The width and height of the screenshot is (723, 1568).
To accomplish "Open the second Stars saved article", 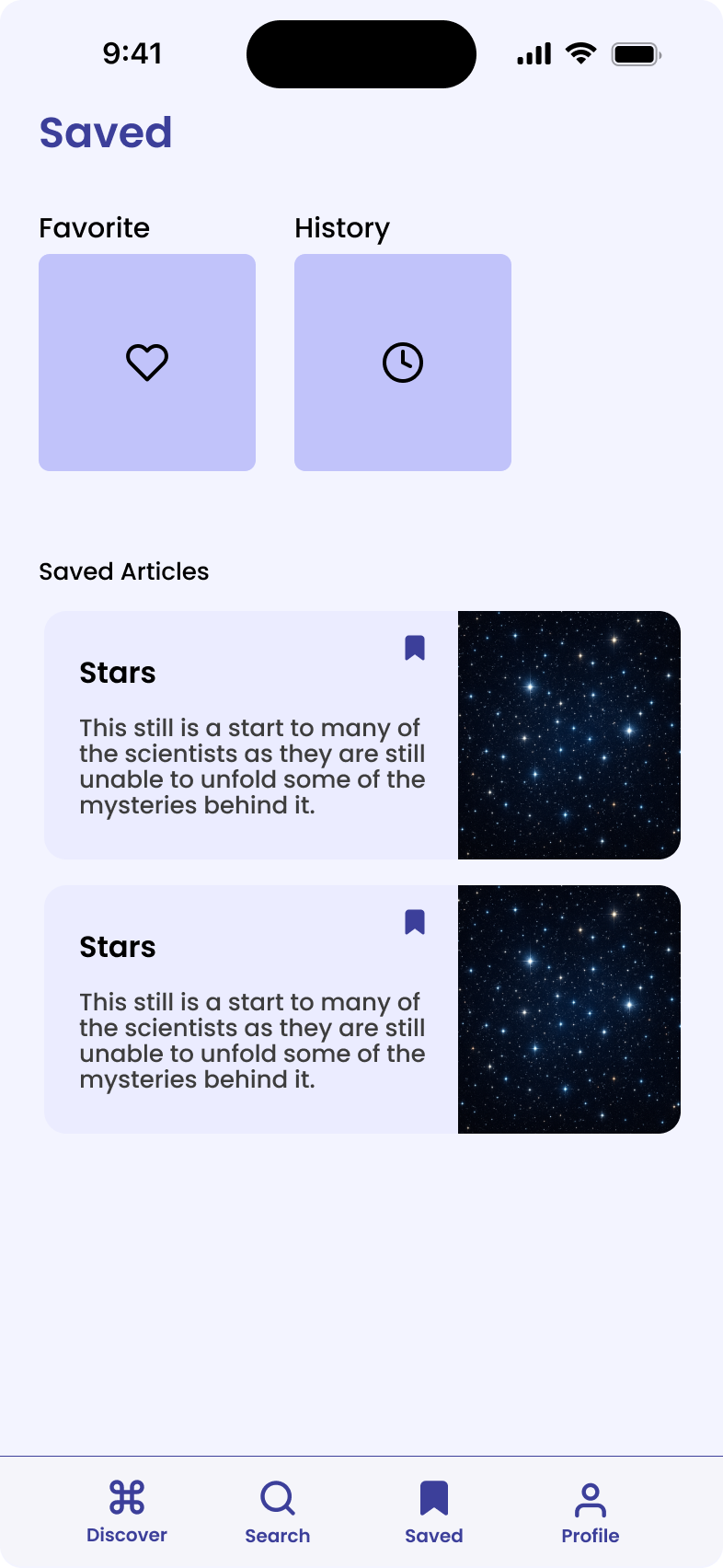I will point(250,1010).
